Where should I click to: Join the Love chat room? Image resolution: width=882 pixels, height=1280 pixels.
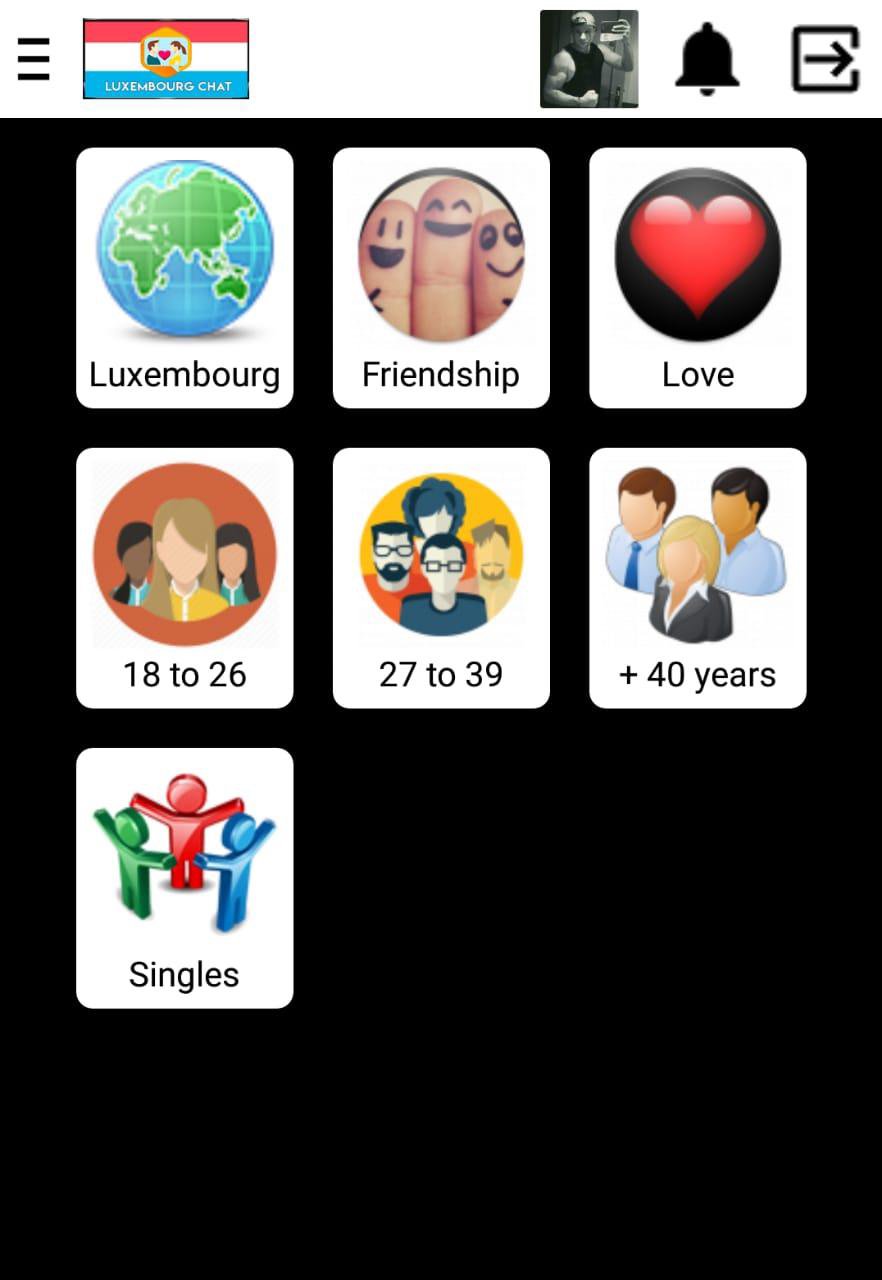[698, 278]
